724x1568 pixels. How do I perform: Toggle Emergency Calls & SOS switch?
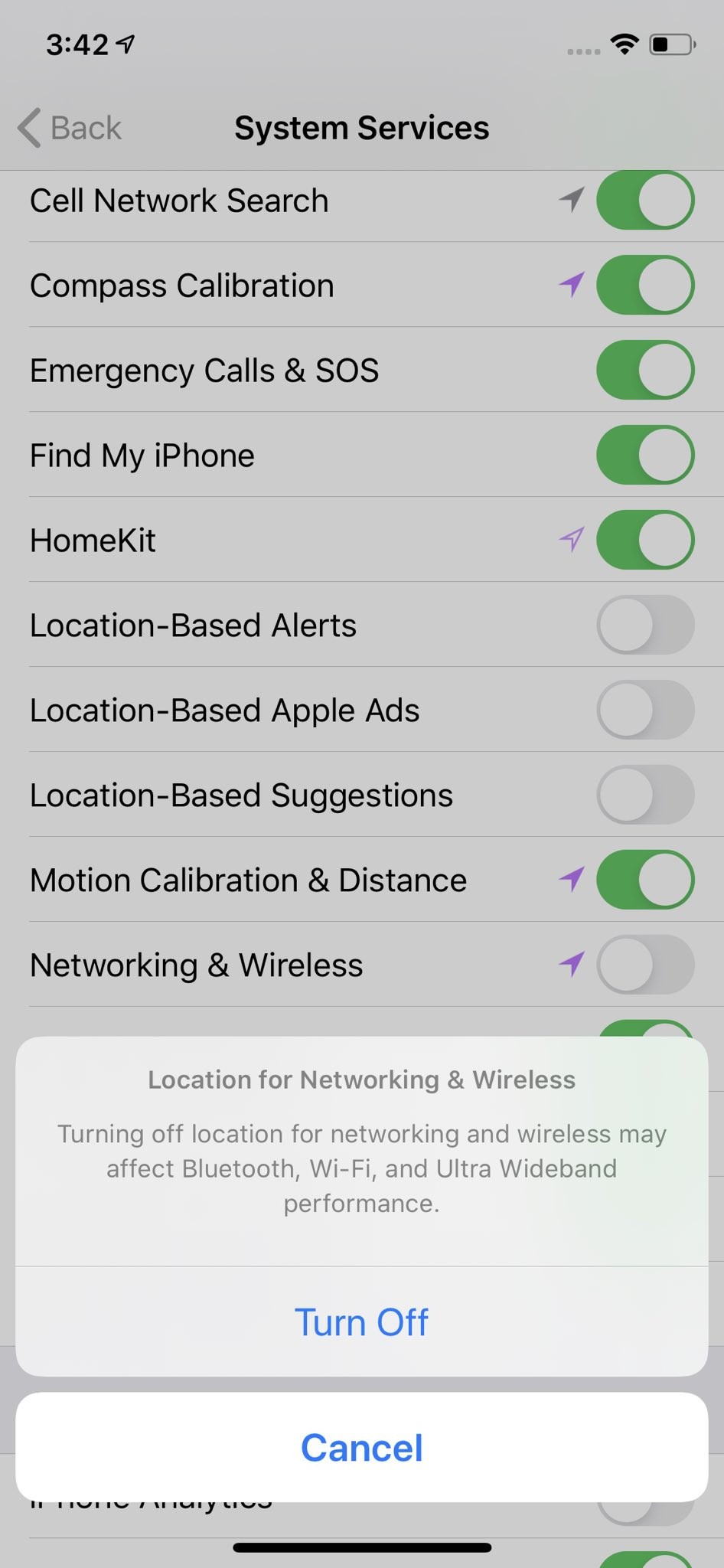point(645,371)
